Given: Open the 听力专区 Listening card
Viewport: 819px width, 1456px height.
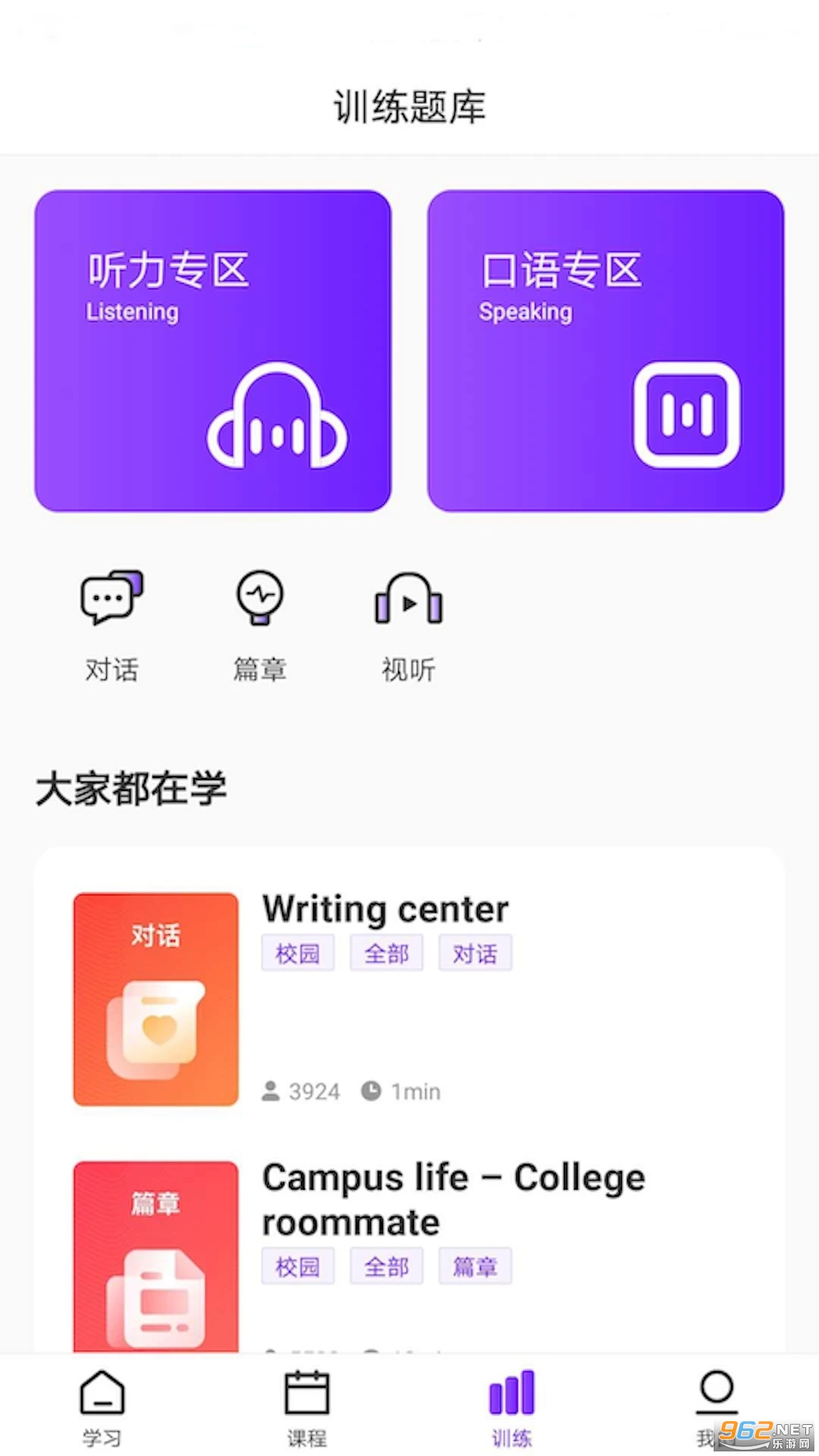Looking at the screenshot, I should pos(213,351).
